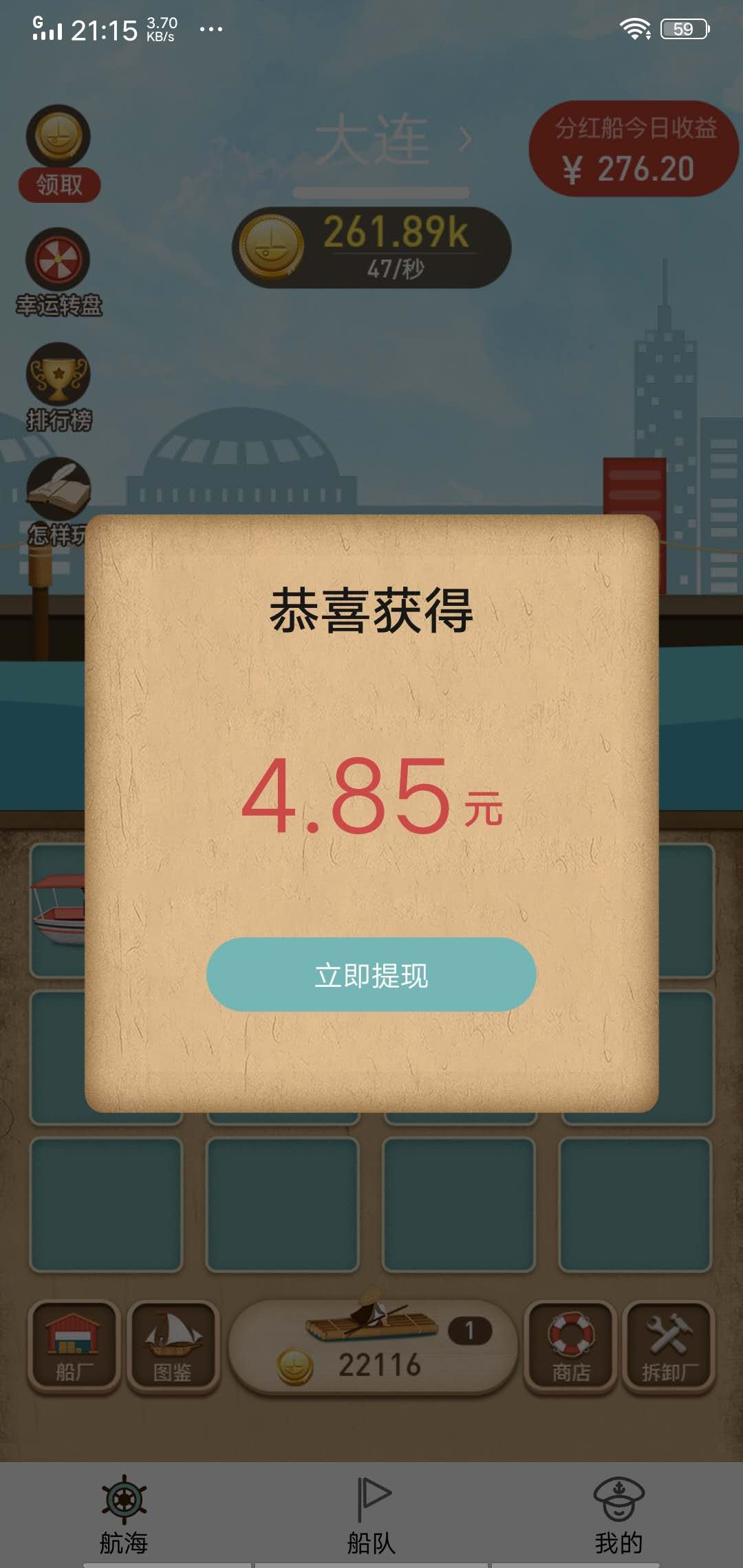Check 分红船今日收益 dividend earnings

click(x=629, y=148)
